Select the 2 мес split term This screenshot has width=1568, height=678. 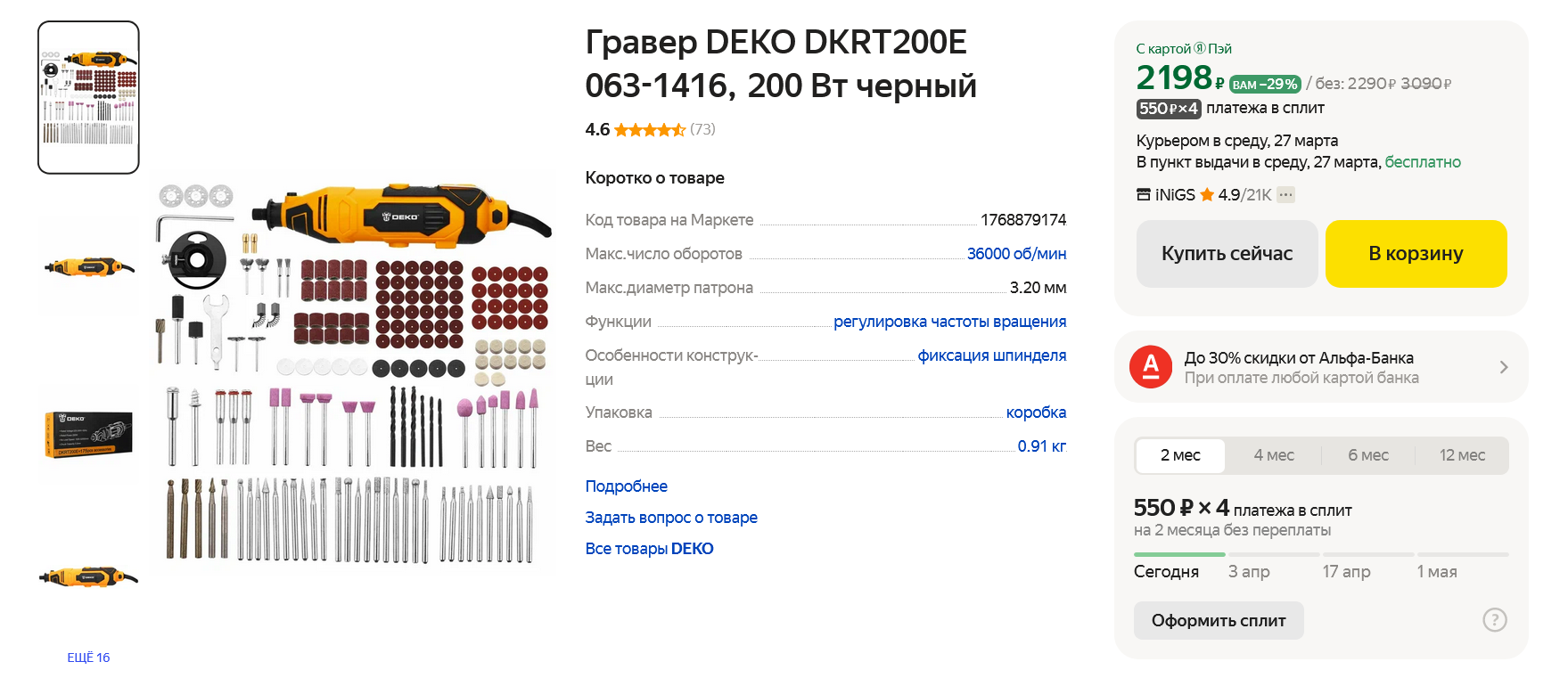[1179, 455]
